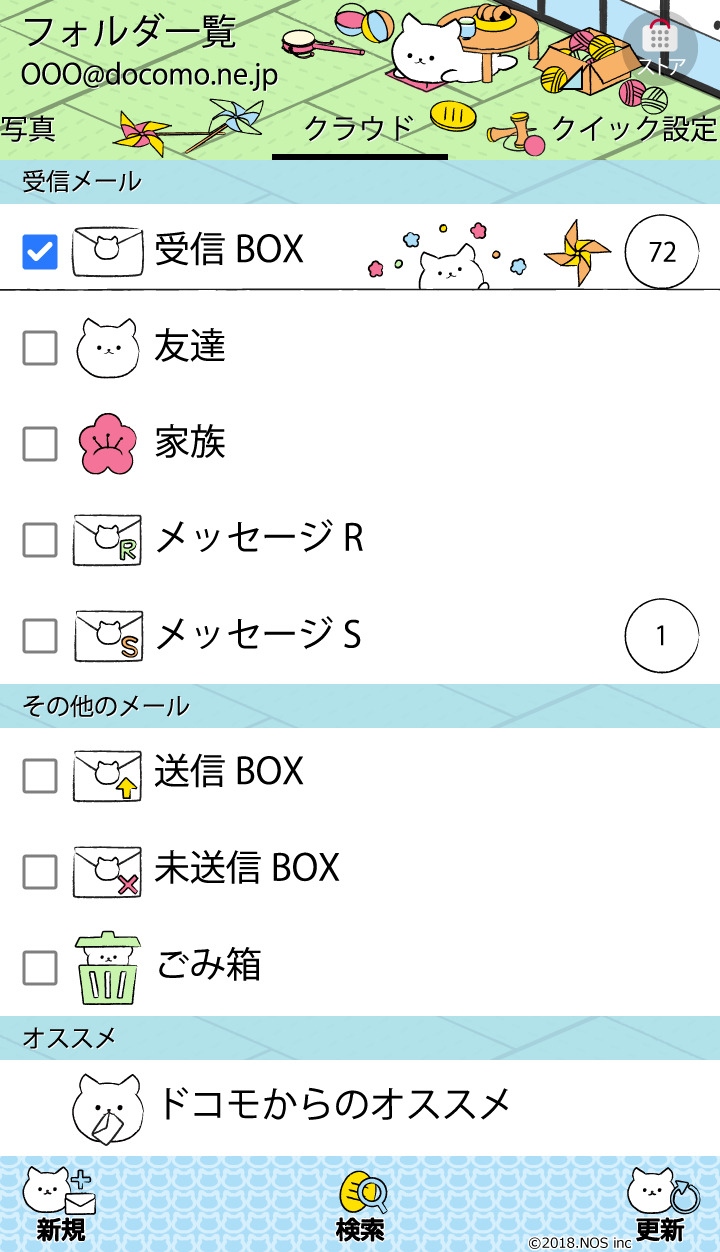720x1252 pixels.
Task: Switch to the 写真 tab
Action: [28, 129]
